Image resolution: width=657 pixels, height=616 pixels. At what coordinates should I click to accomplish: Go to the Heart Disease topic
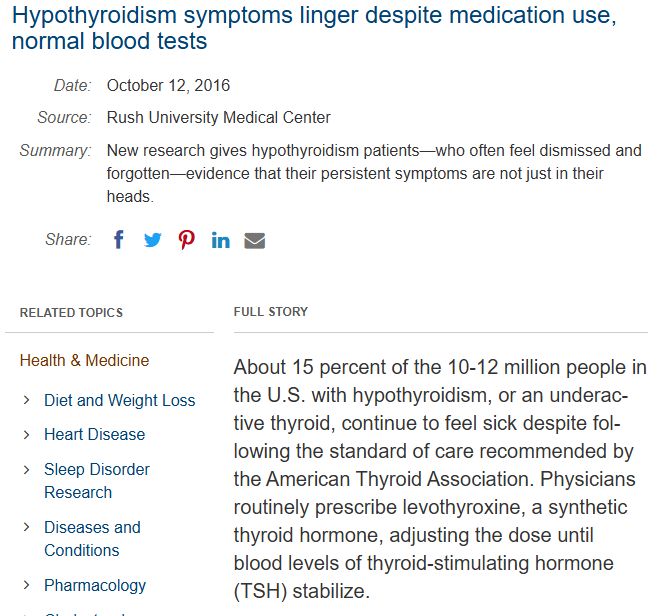94,435
